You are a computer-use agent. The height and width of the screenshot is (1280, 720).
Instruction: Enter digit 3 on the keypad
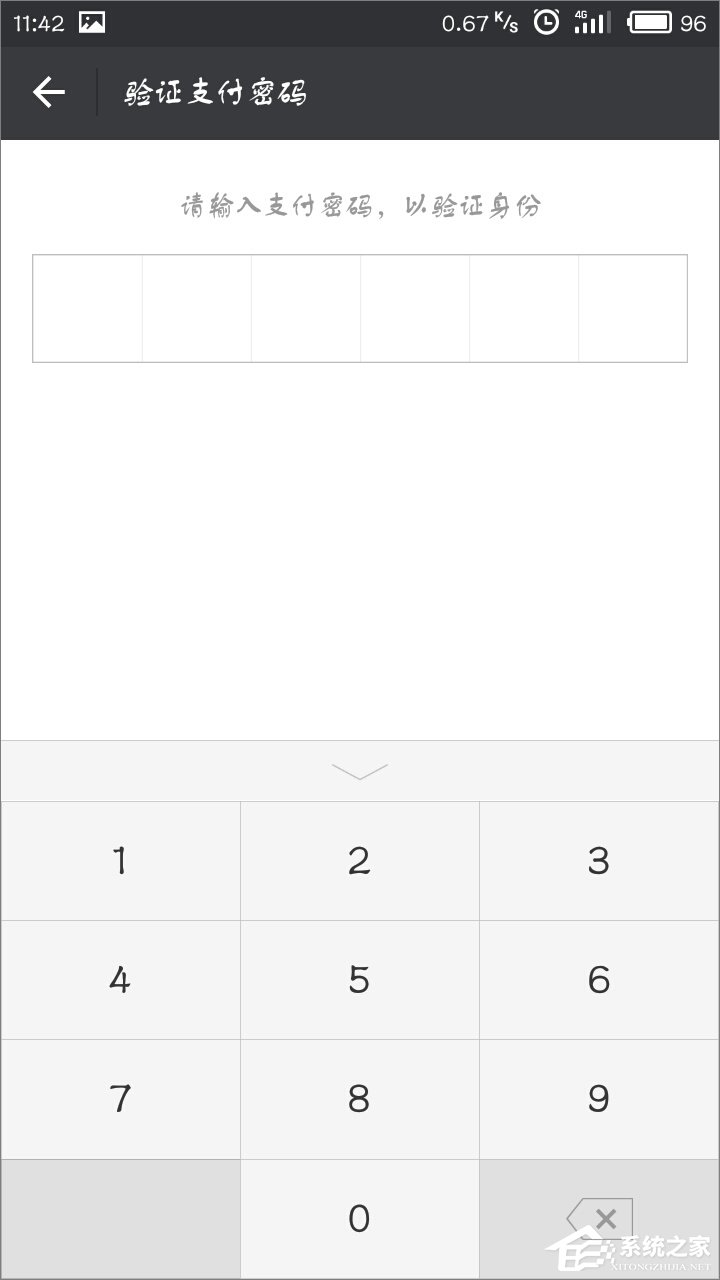tap(599, 861)
